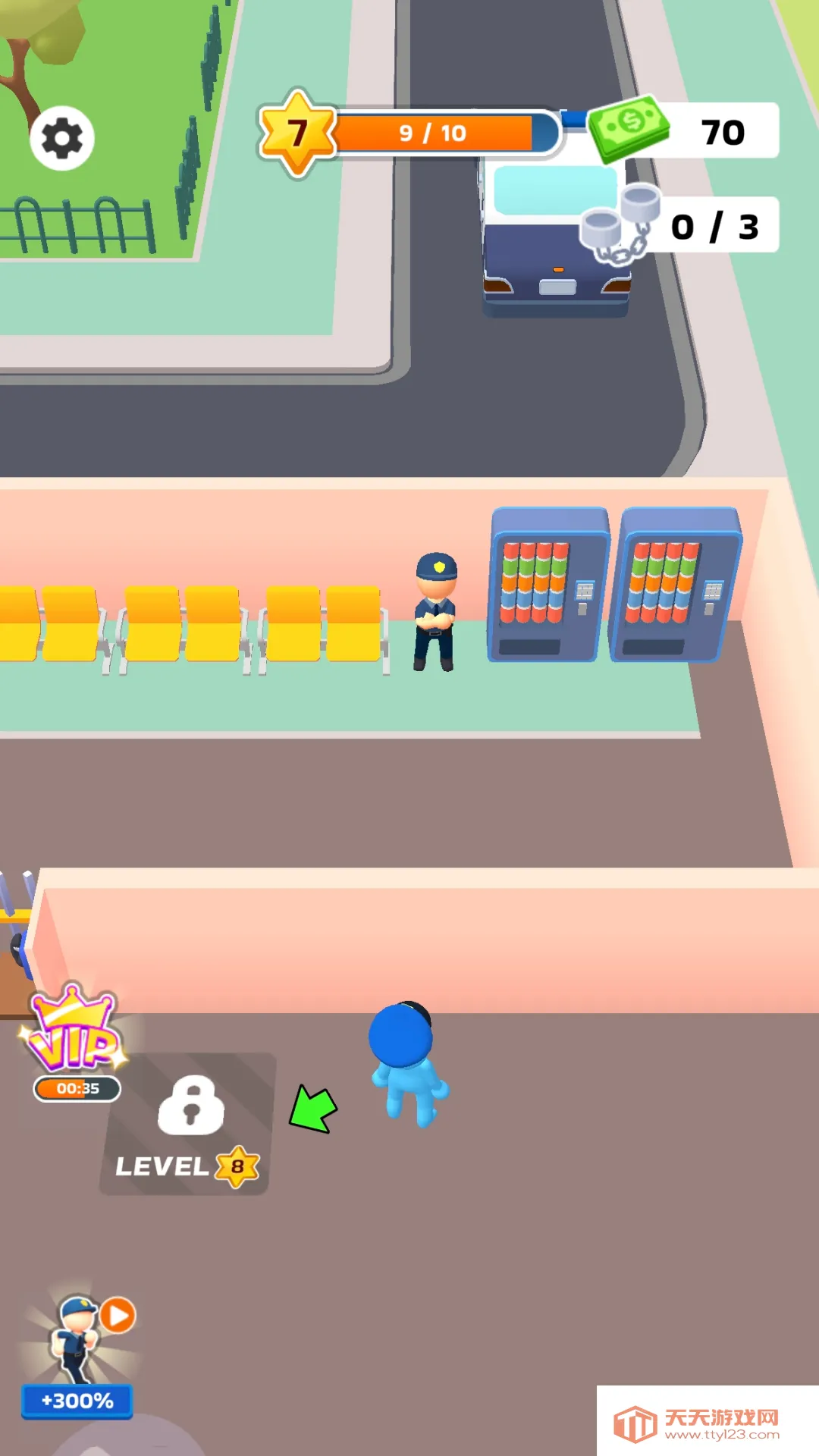Open the settings gear
Viewport: 819px width, 1456px height.
[61, 139]
